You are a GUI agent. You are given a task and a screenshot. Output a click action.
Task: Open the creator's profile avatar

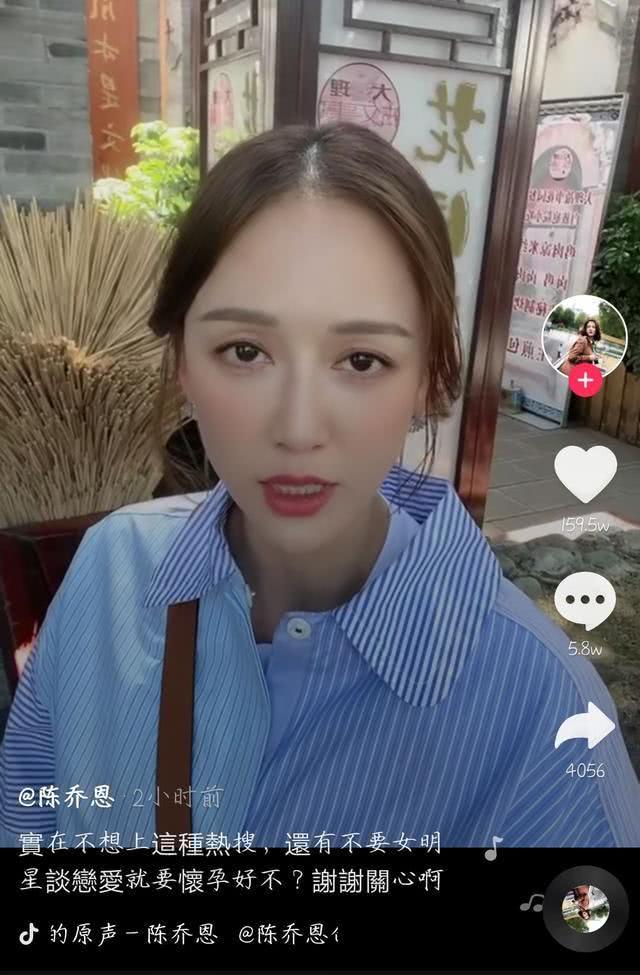tap(584, 335)
